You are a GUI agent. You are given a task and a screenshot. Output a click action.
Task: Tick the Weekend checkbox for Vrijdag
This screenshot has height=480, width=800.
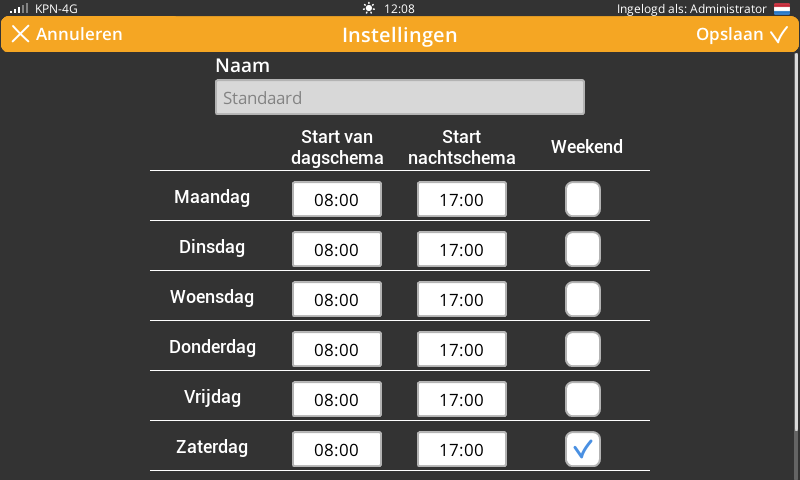click(583, 399)
